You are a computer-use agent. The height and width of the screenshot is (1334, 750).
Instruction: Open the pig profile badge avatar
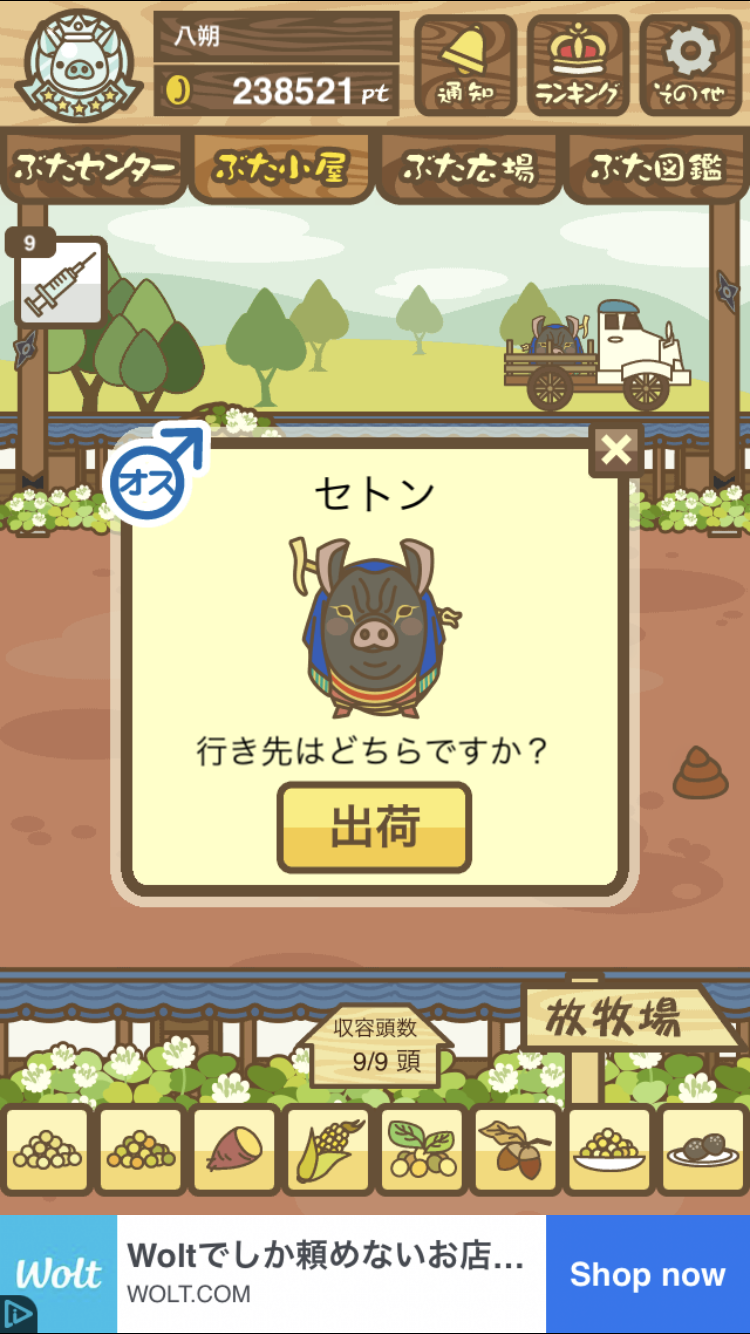pyautogui.click(x=80, y=65)
